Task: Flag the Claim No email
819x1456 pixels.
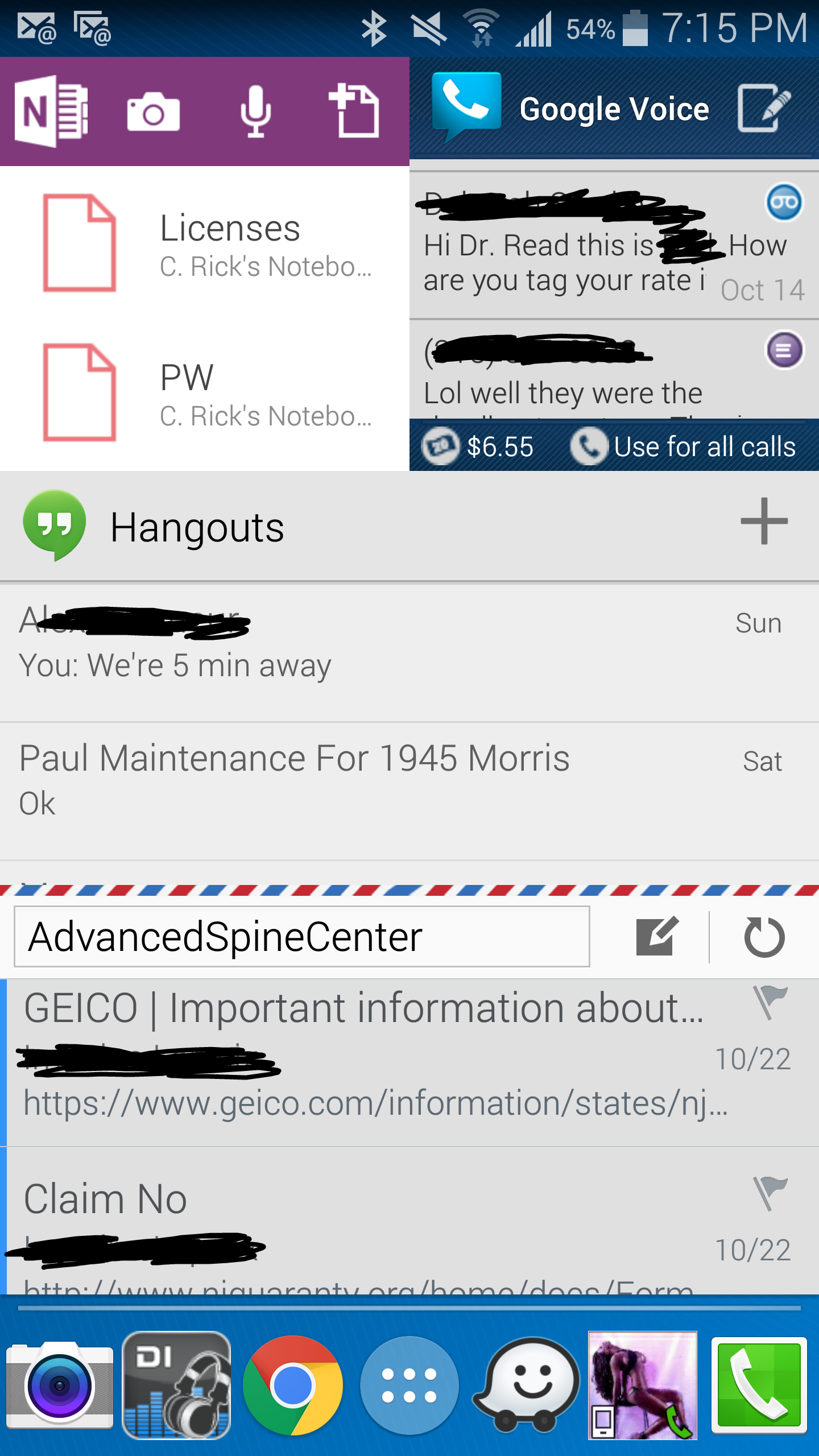Action: coord(770,1193)
